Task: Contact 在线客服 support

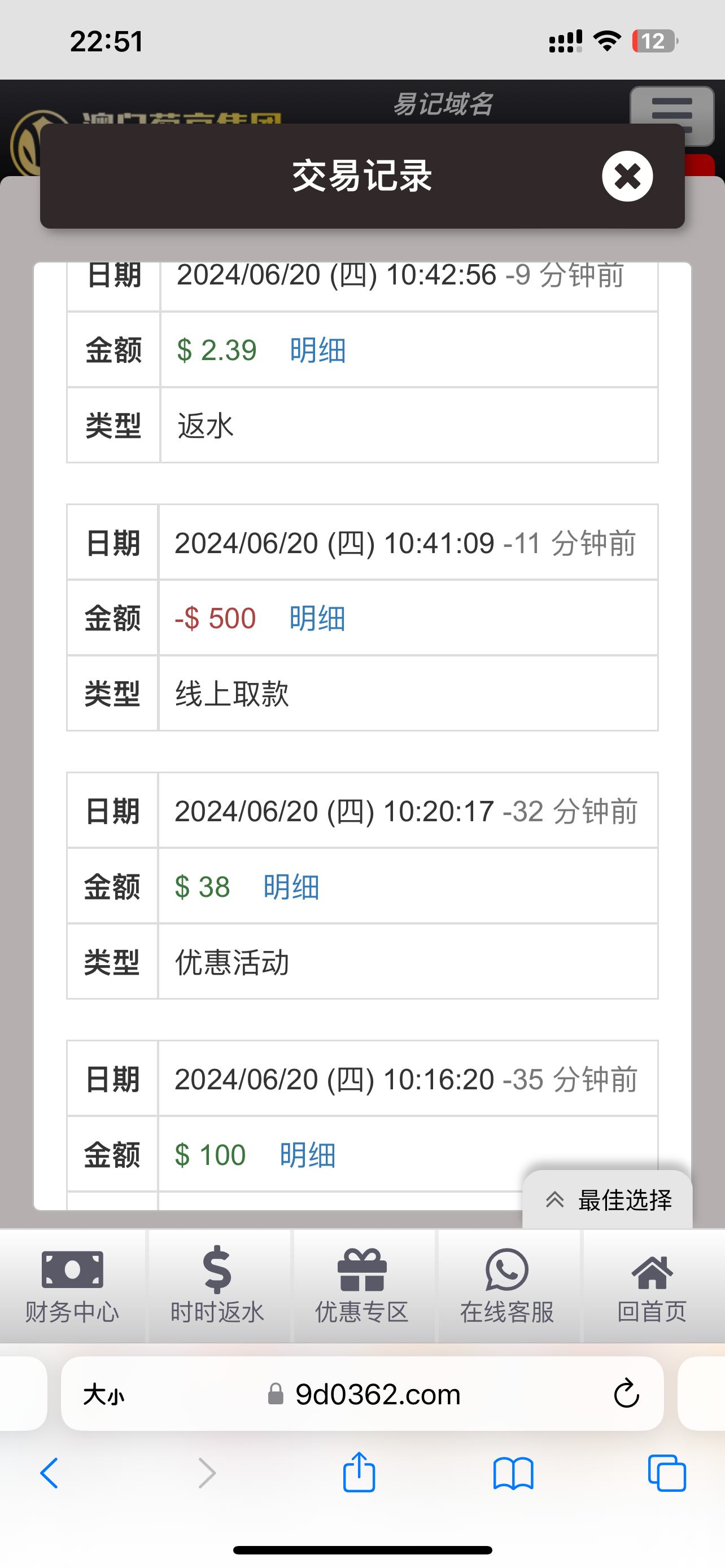Action: (x=507, y=1286)
